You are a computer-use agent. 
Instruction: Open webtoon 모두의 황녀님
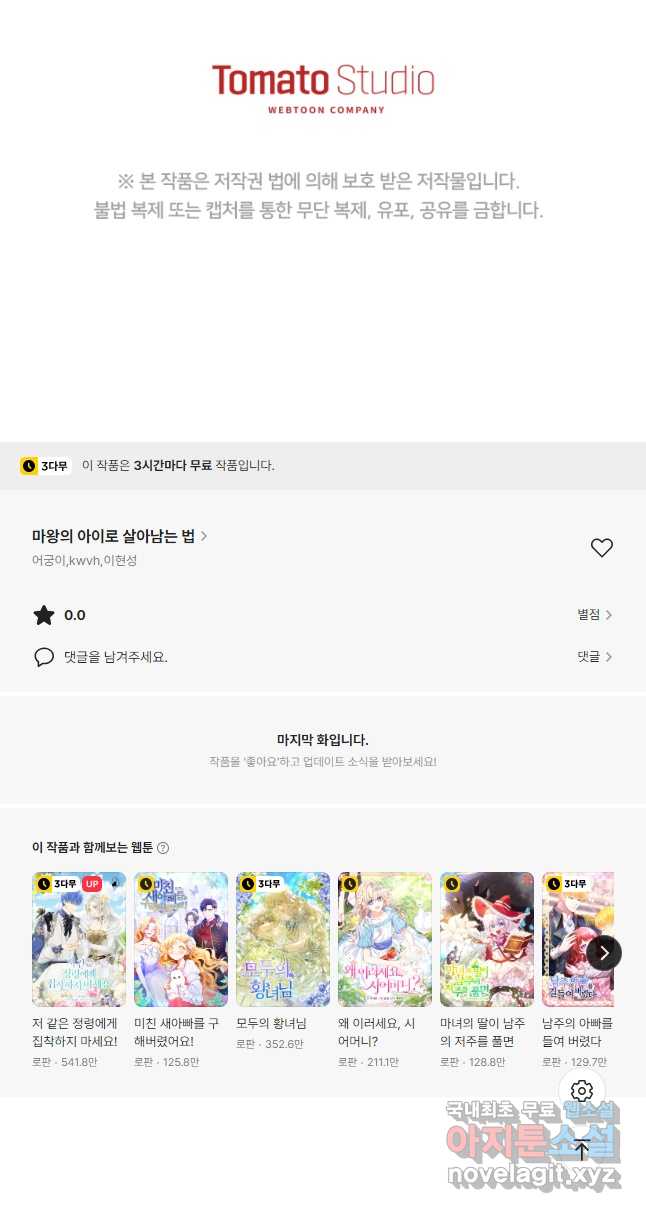[283, 939]
